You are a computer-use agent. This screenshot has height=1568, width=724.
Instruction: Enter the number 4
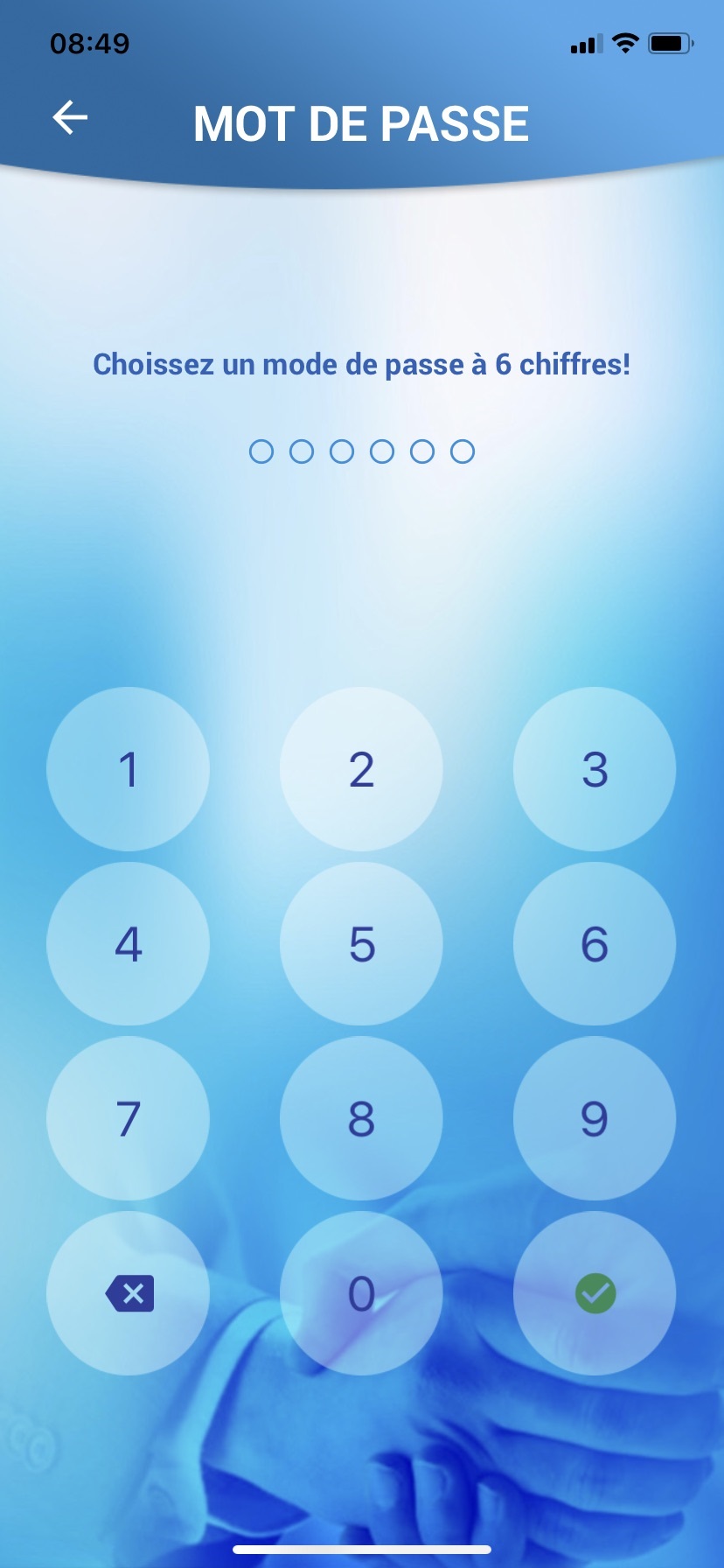128,944
